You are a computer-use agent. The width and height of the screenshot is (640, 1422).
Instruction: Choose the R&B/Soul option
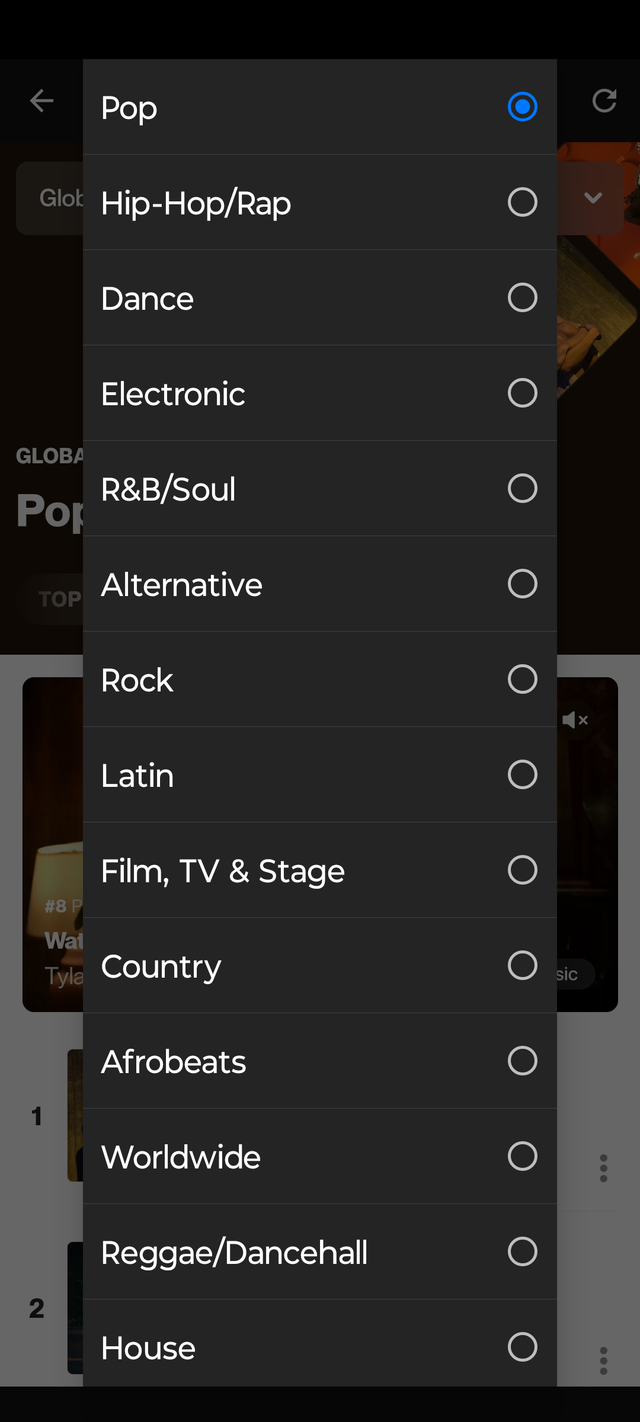tap(320, 489)
